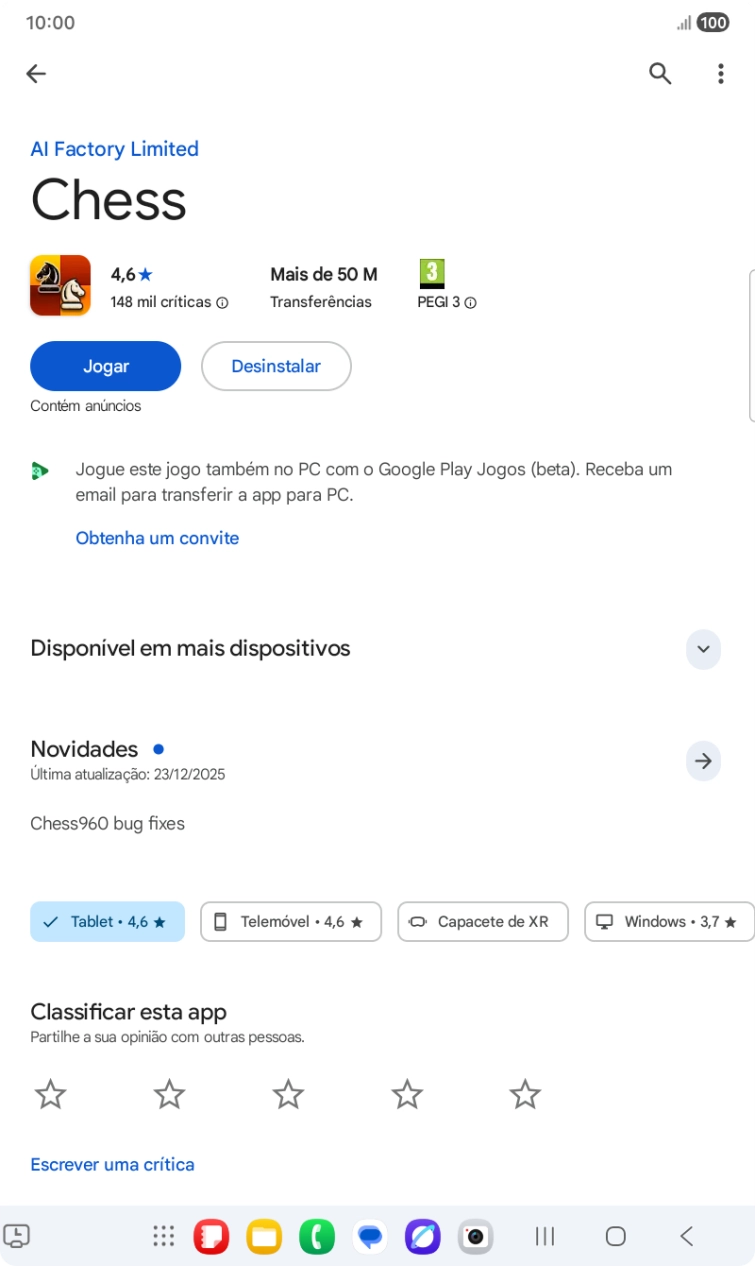Select the Capacete de XR filter chip
This screenshot has width=755, height=1266.
click(482, 921)
